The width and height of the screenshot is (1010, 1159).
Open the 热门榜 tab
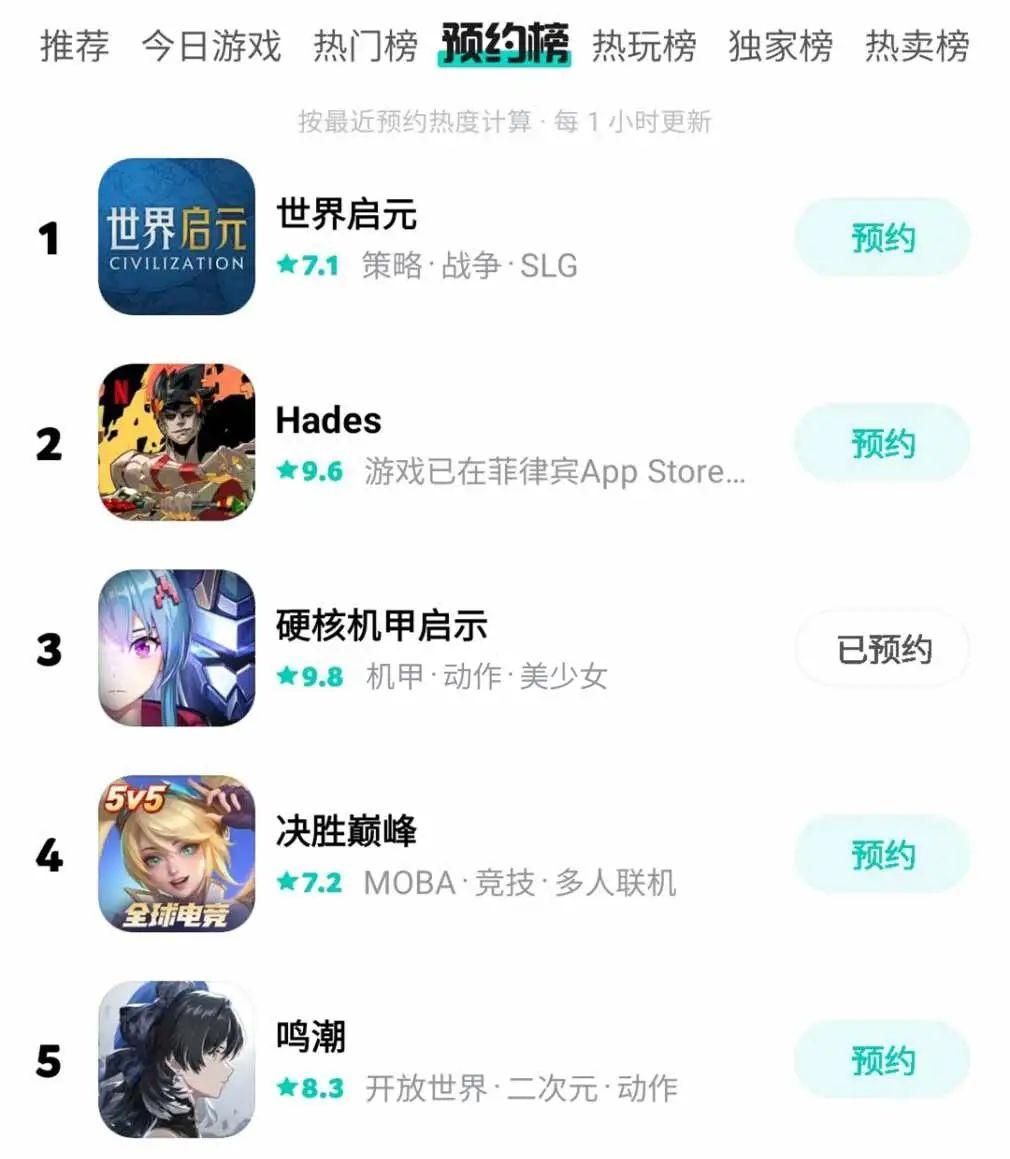pos(365,46)
